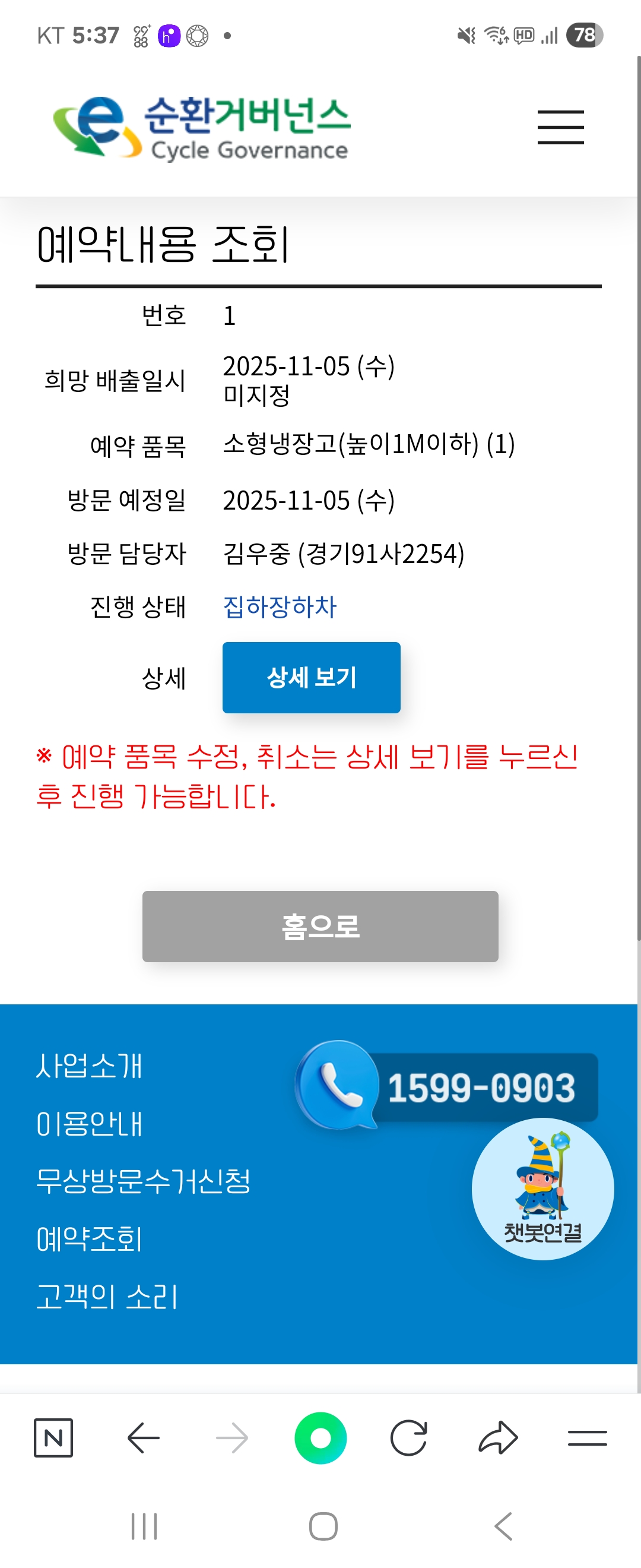Screen dimensions: 641x1568
Task: Tap the 순환거버넌스 logo
Action: tap(202, 127)
